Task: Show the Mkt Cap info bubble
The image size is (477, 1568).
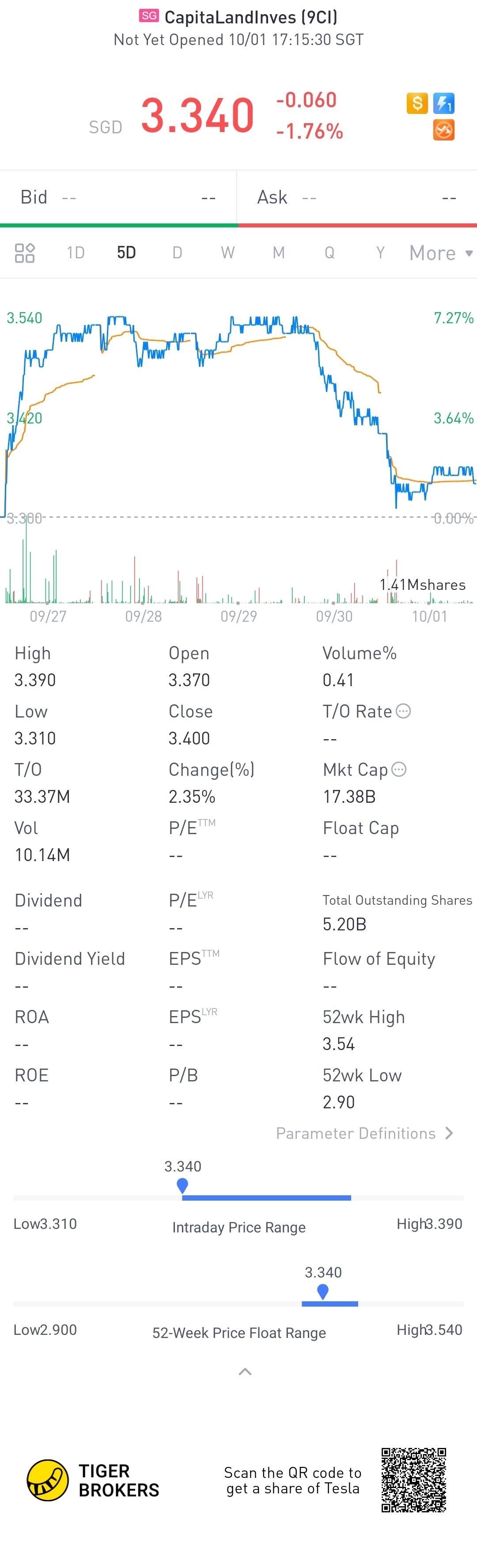Action: pos(399,769)
